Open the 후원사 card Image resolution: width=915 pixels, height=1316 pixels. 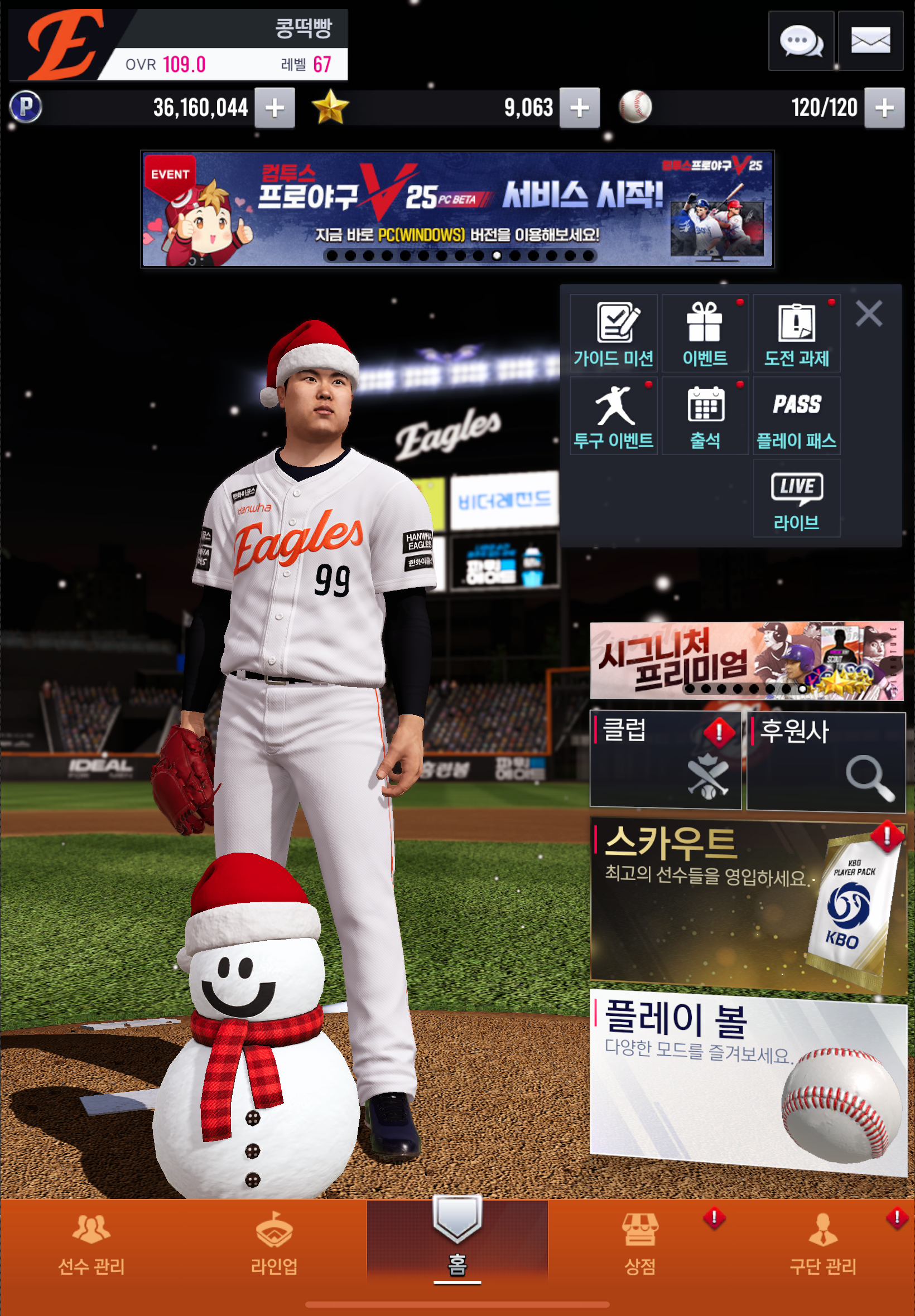826,761
